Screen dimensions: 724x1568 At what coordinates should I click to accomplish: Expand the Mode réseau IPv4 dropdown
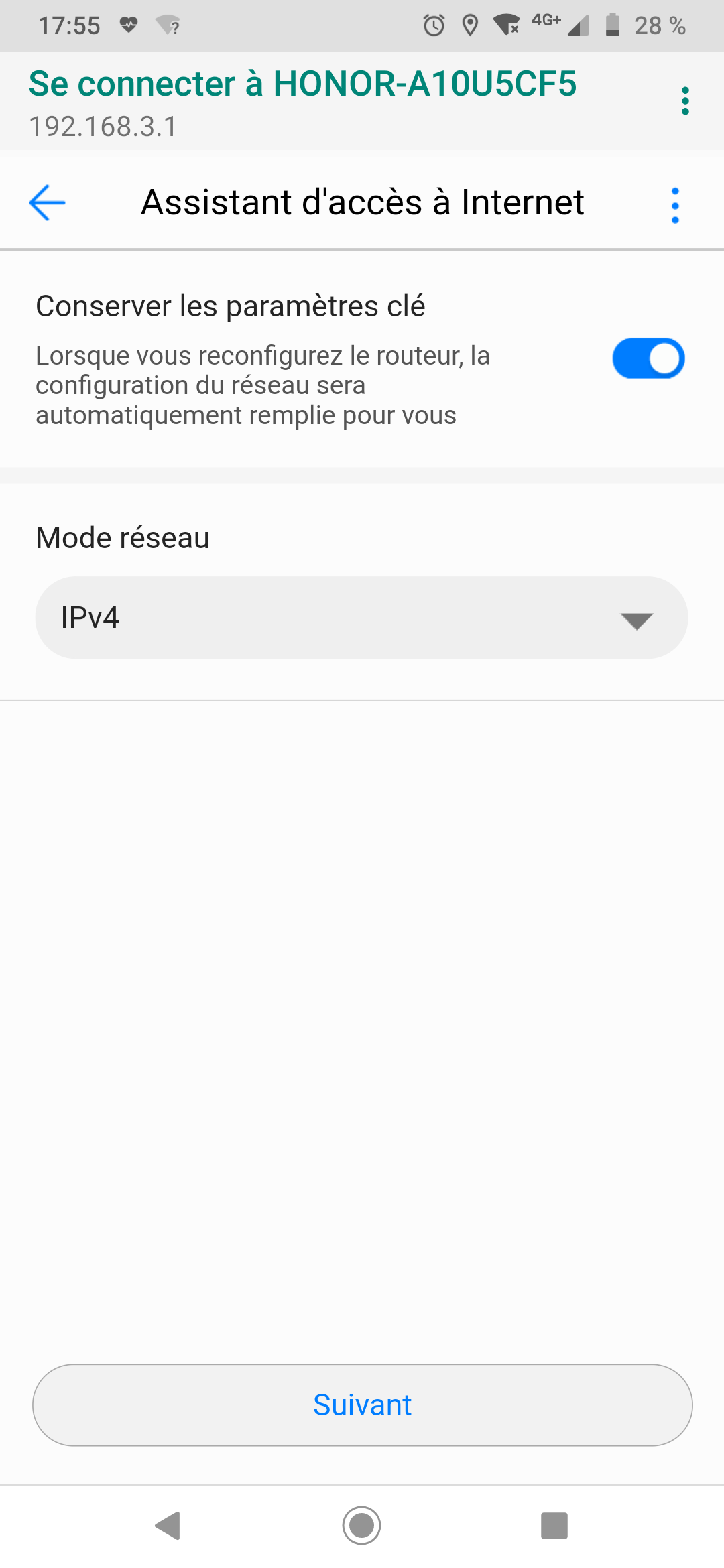[x=361, y=618]
